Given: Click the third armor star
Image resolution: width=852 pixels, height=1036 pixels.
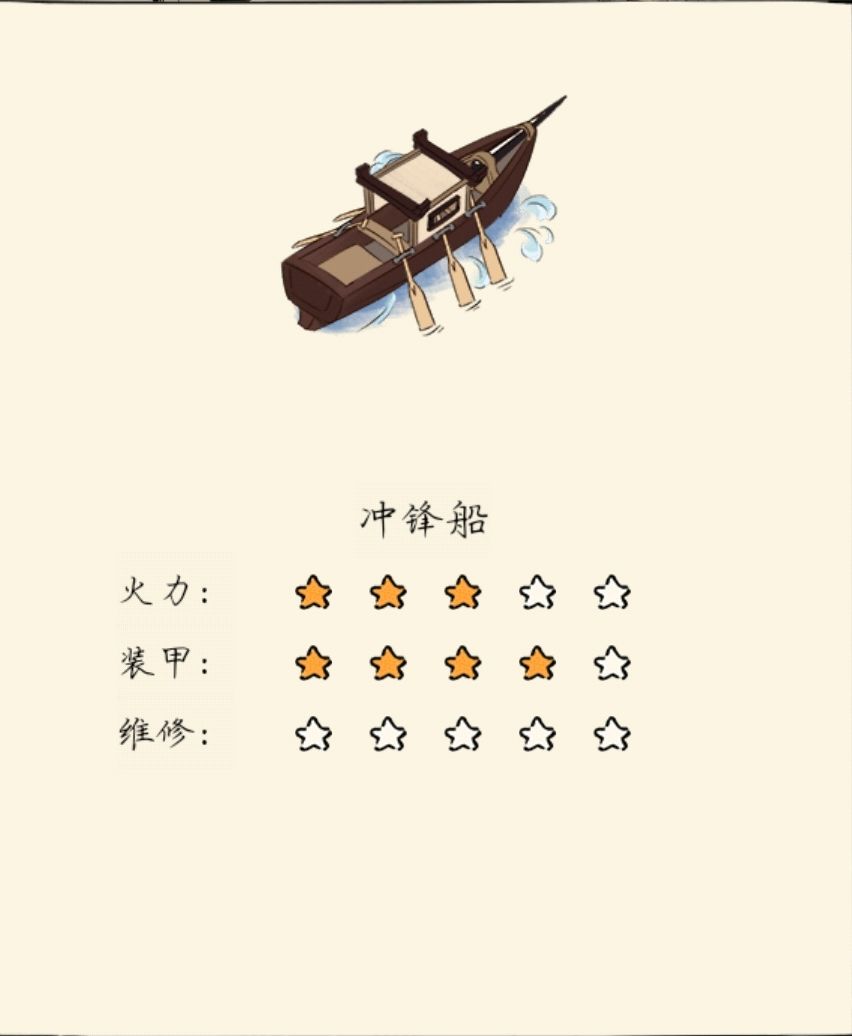Looking at the screenshot, I should click(x=461, y=663).
